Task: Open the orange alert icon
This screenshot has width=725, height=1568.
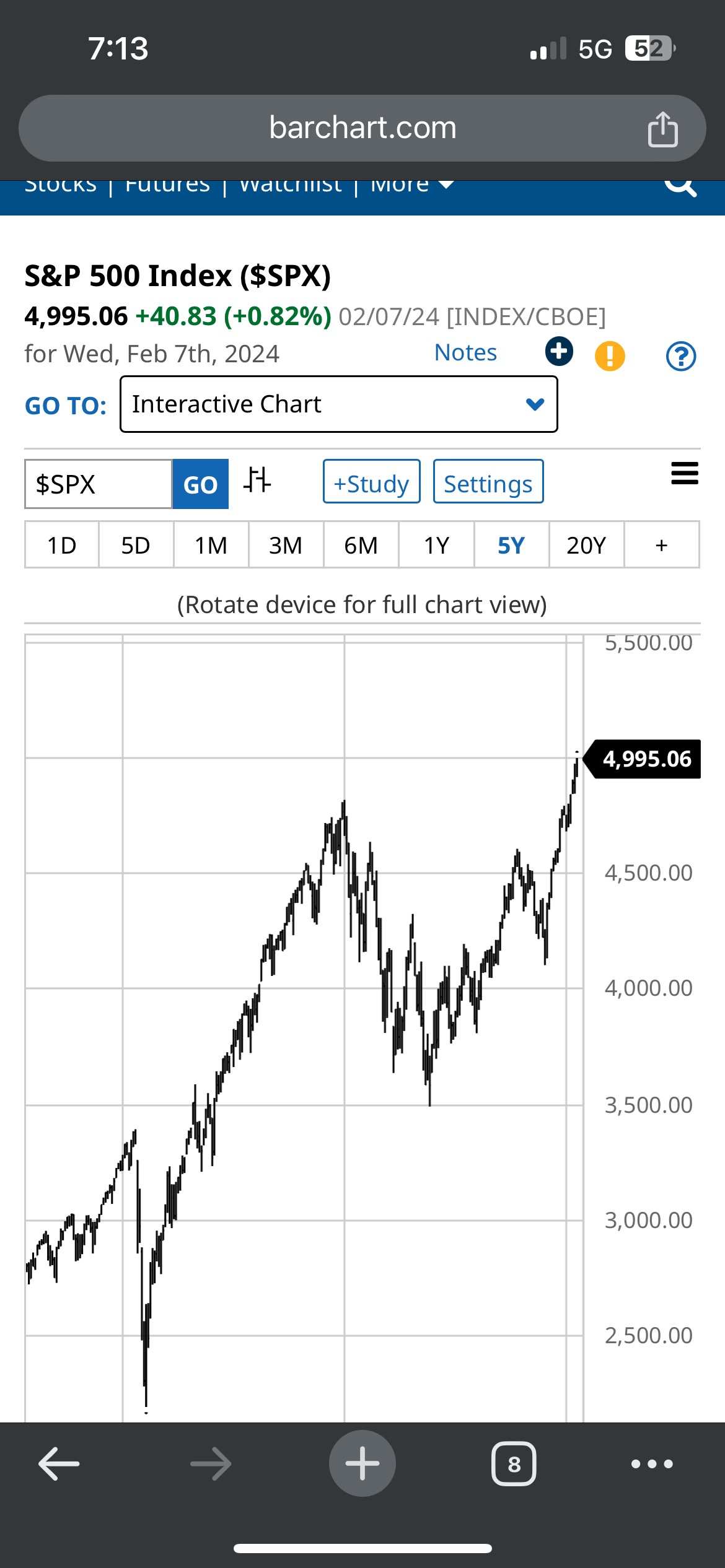Action: pos(610,356)
